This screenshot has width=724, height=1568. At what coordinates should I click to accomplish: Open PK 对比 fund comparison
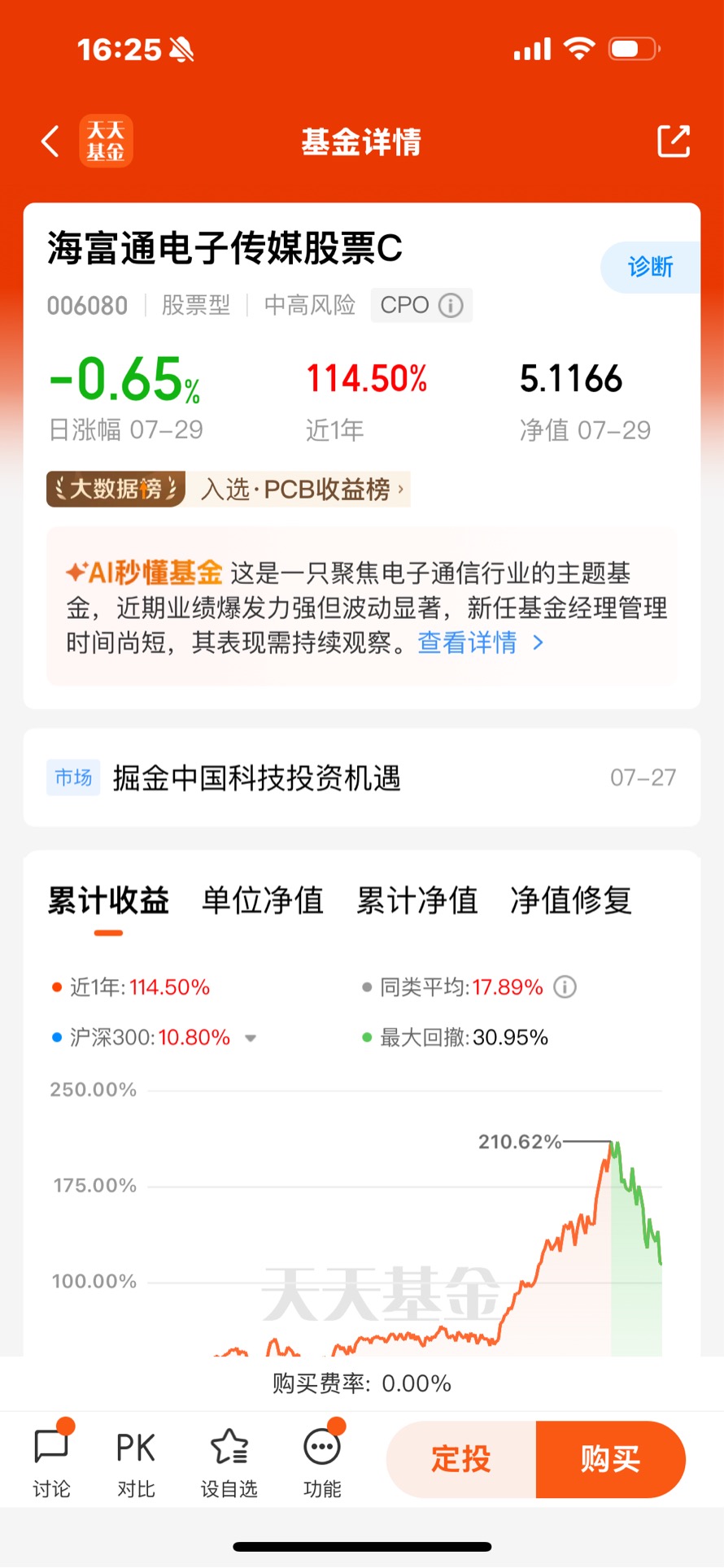pos(136,1462)
